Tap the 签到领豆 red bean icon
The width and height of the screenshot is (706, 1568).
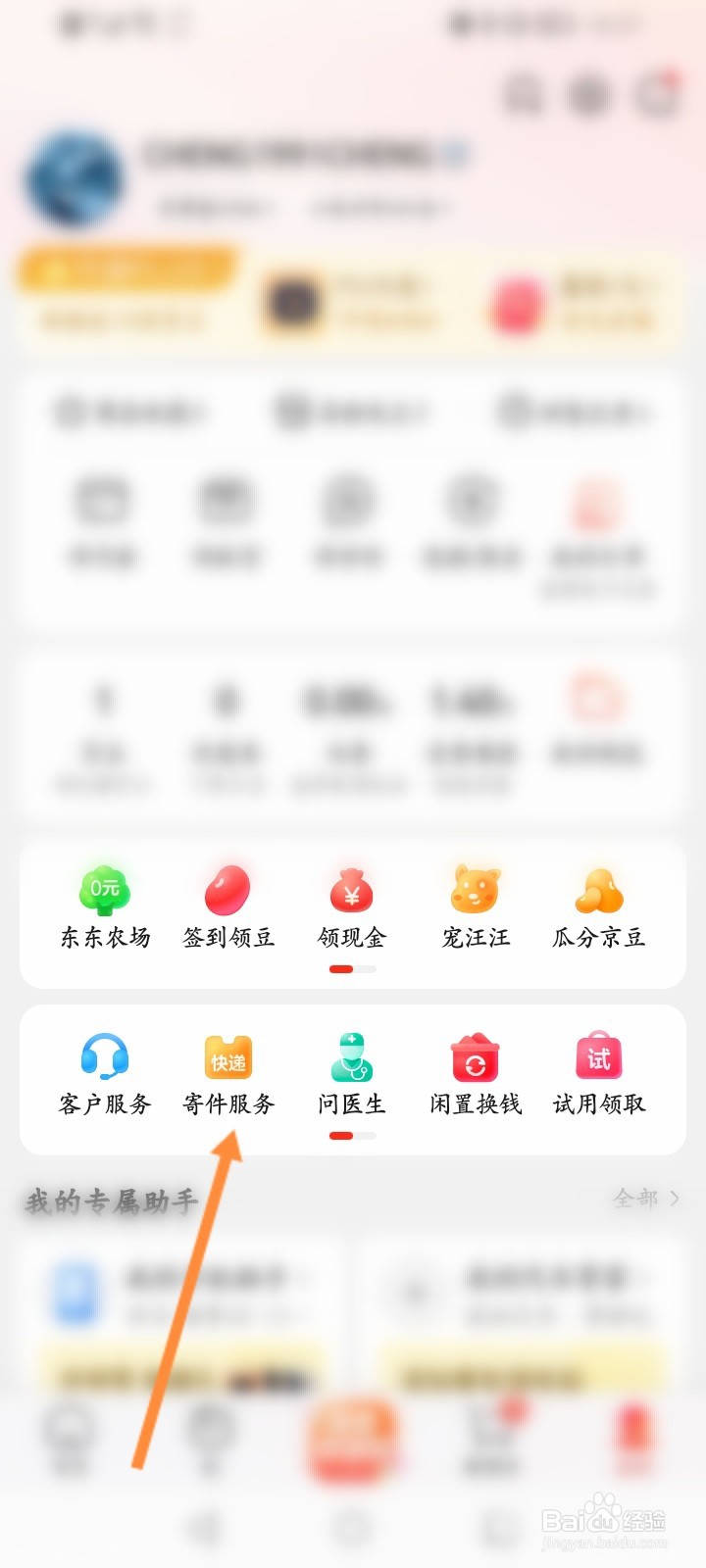(x=227, y=892)
